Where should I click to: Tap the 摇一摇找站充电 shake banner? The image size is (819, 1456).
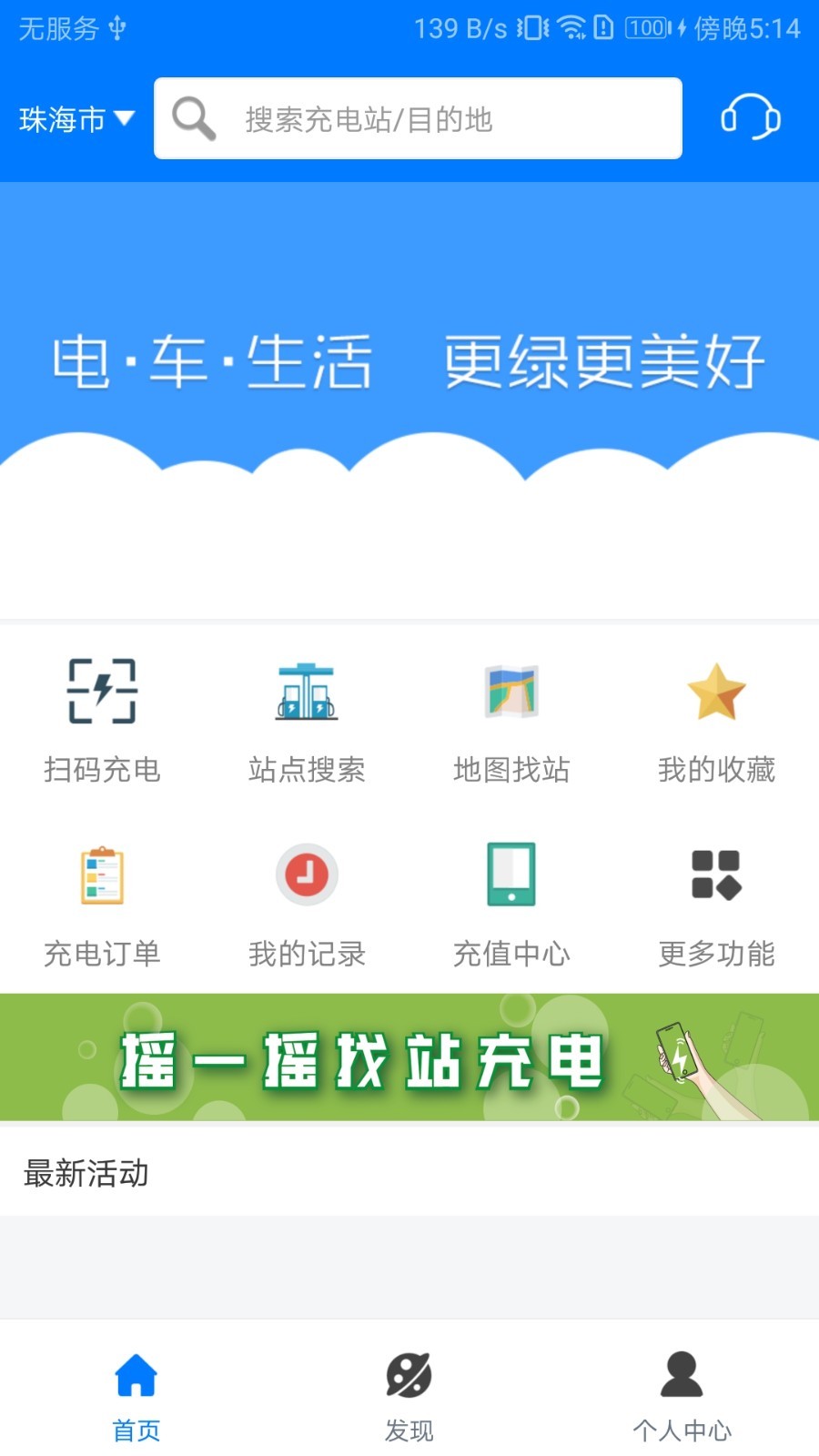click(409, 1060)
